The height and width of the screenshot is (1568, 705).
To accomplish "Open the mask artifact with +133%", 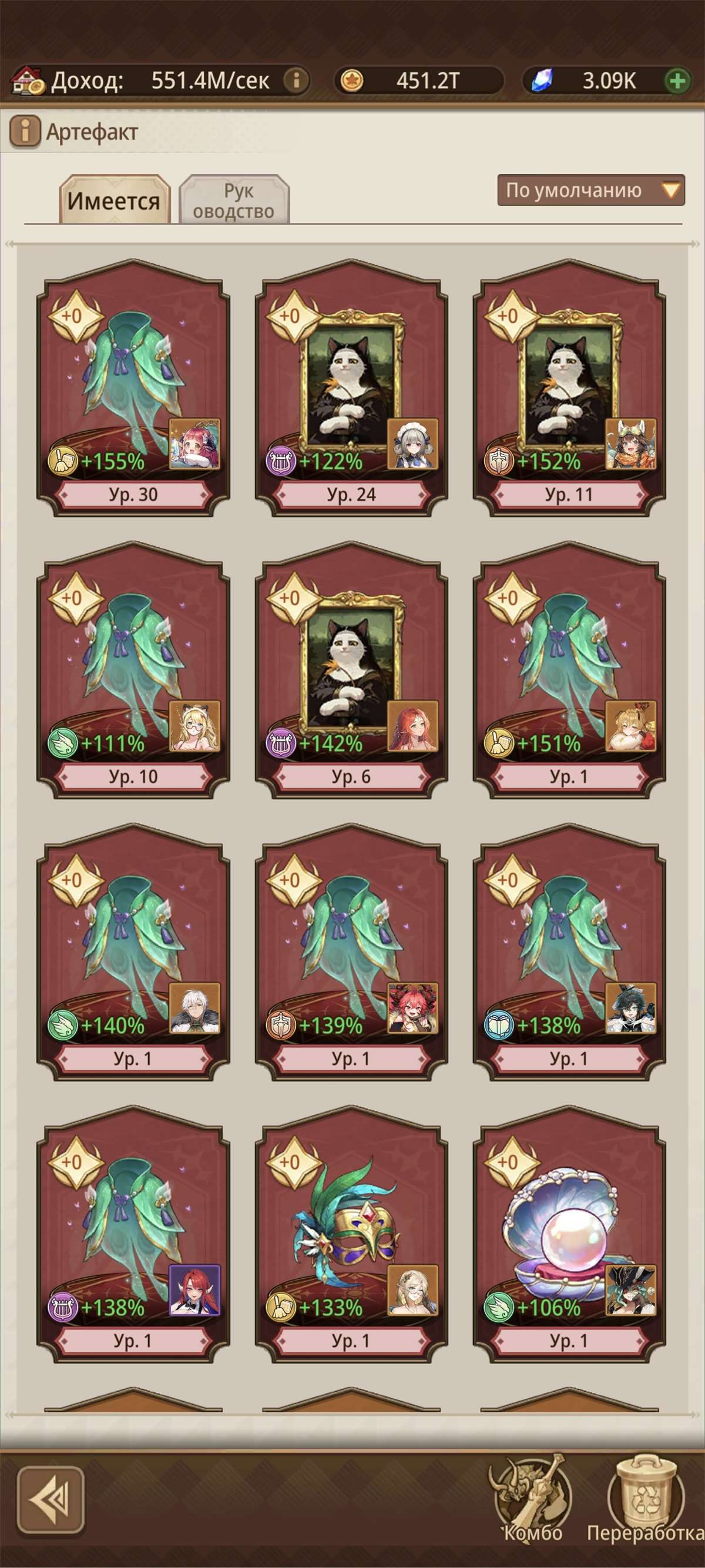I will [351, 1235].
